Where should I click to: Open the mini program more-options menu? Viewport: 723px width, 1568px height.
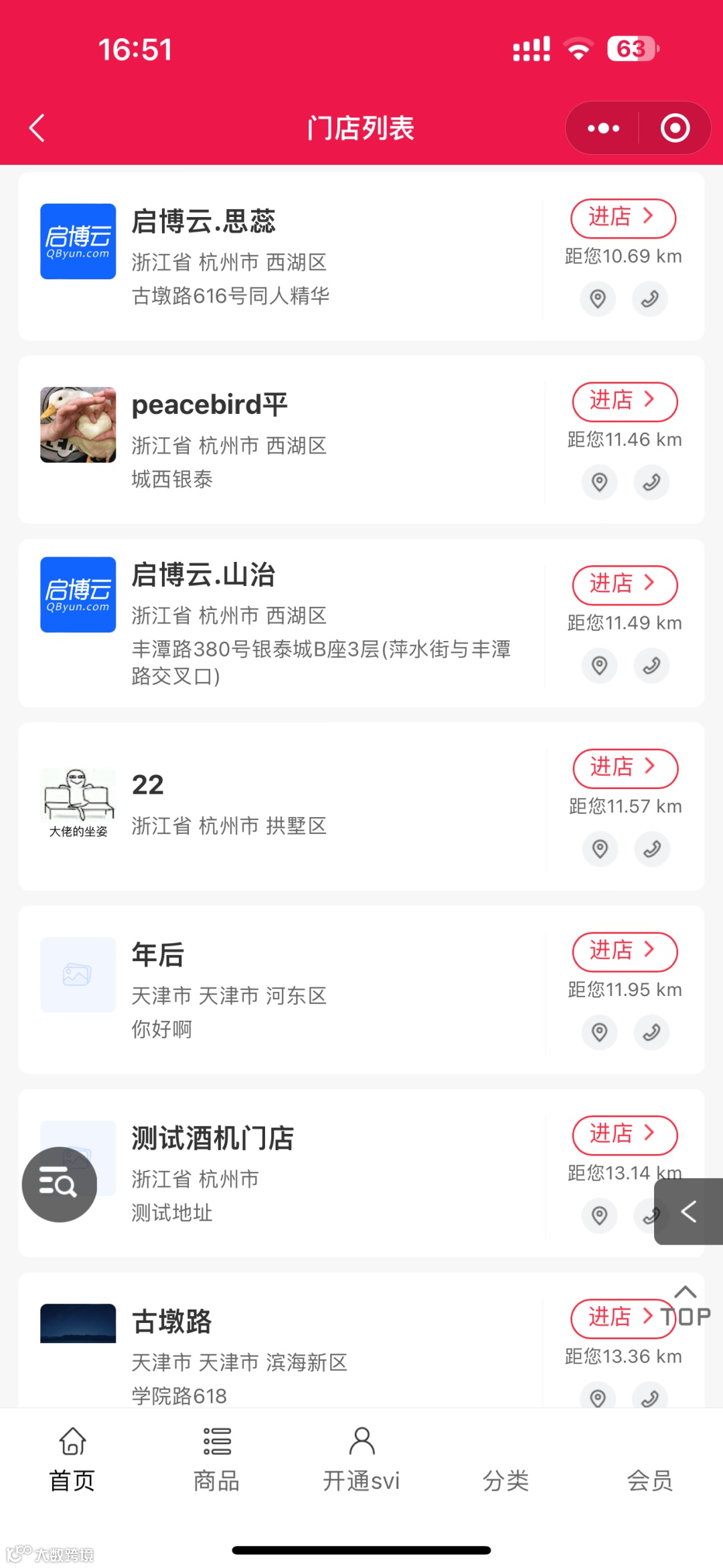pyautogui.click(x=603, y=128)
